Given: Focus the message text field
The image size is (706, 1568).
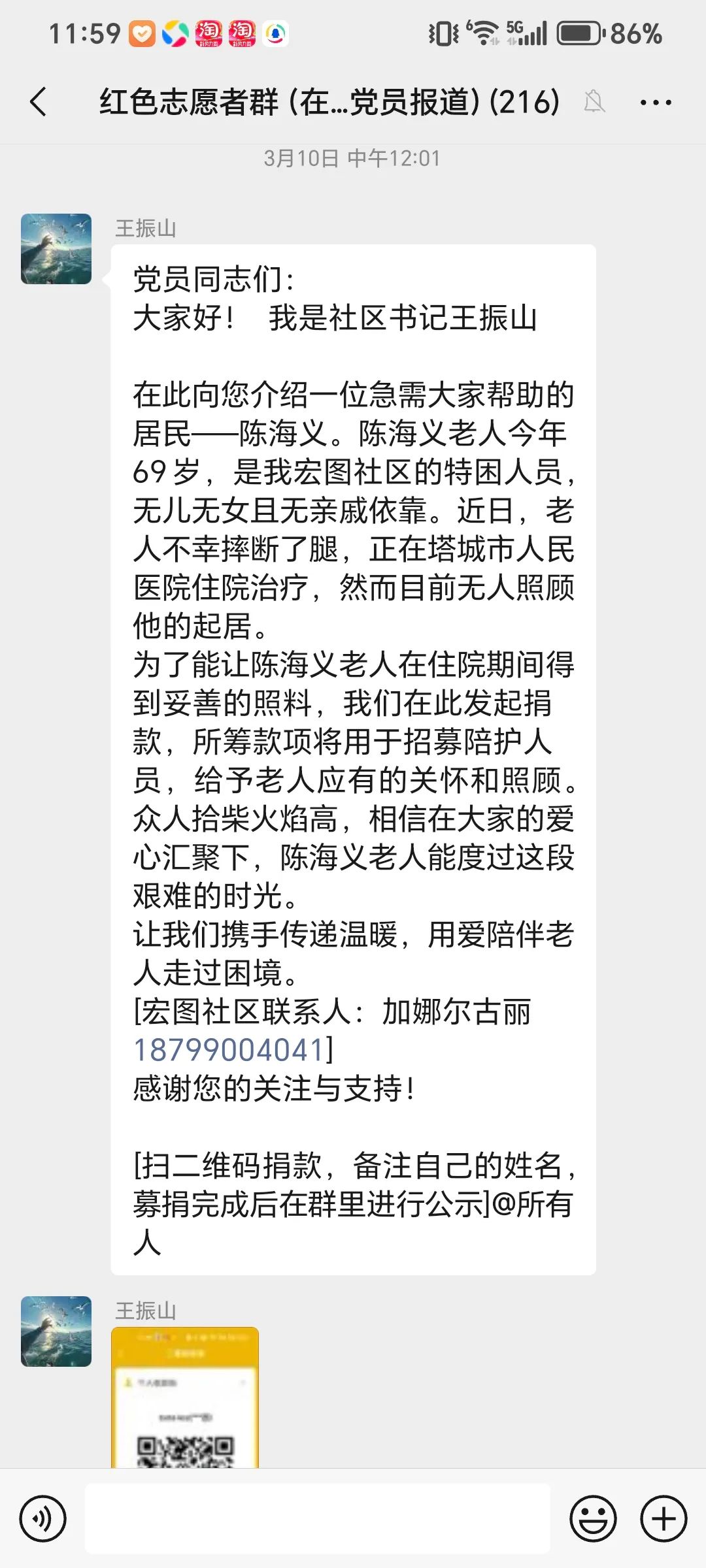Looking at the screenshot, I should tap(318, 1518).
